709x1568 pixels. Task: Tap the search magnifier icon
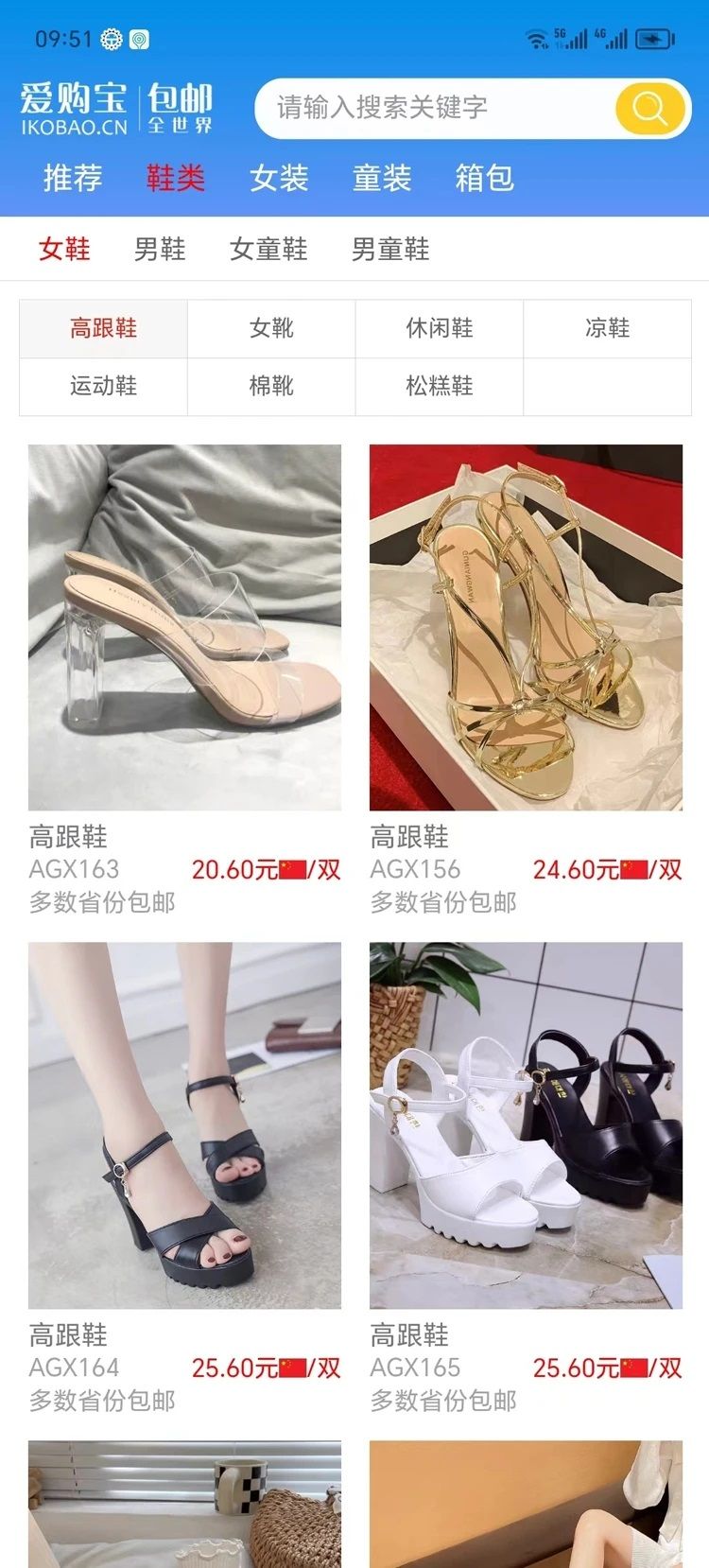click(648, 108)
